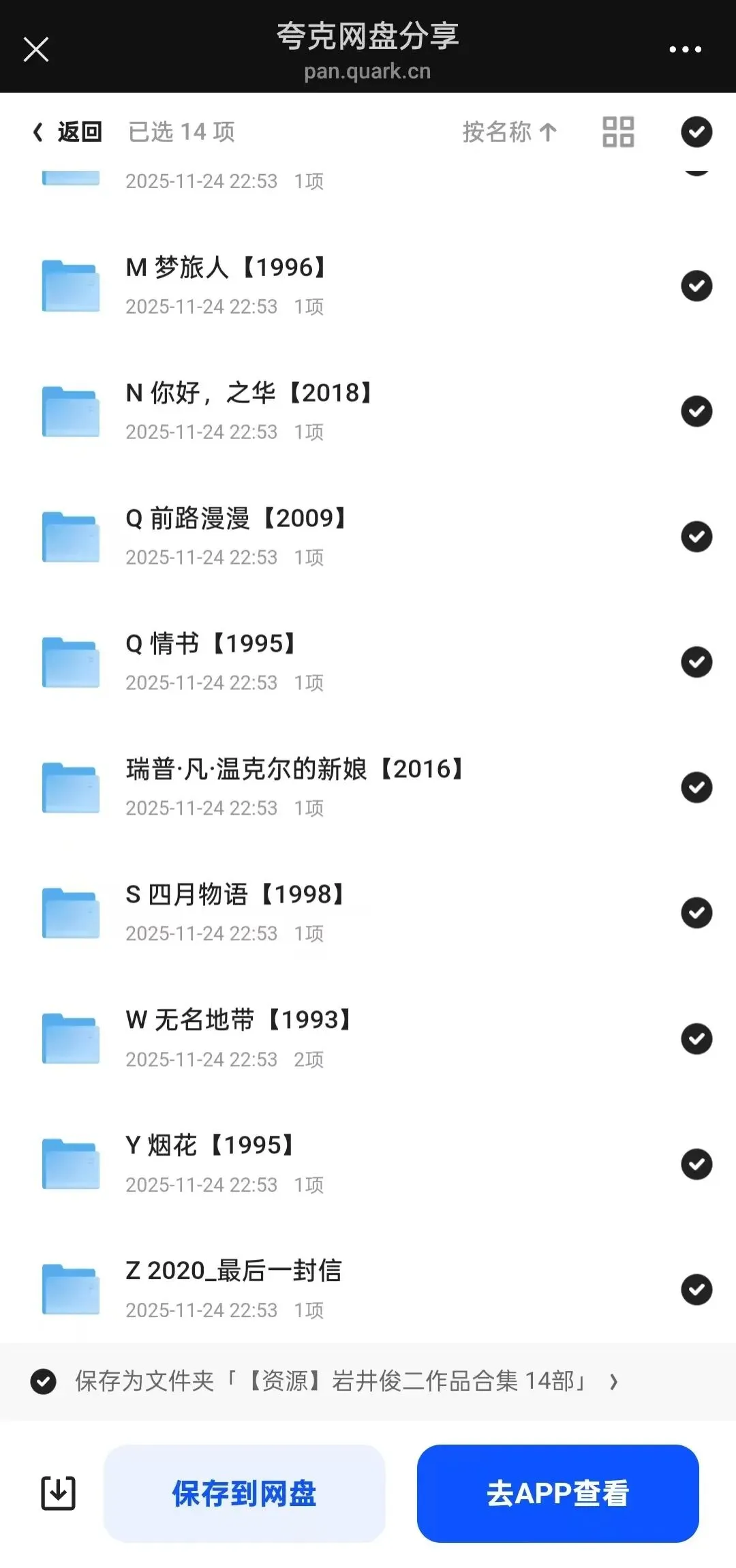The width and height of the screenshot is (736, 1568).
Task: Open 去APP查看 button
Action: [558, 1493]
